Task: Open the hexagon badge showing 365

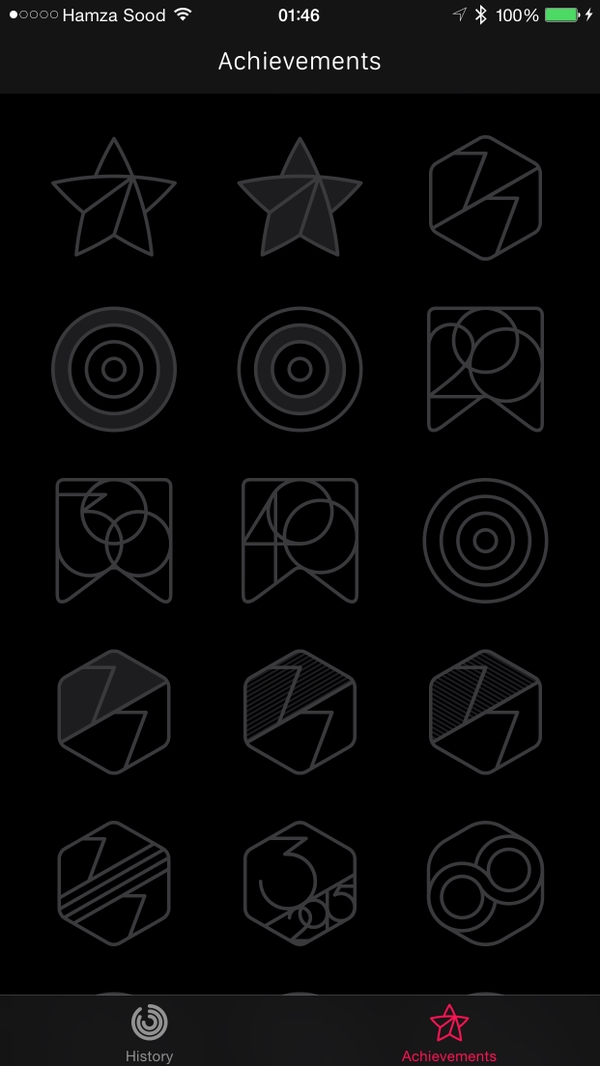Action: 300,883
